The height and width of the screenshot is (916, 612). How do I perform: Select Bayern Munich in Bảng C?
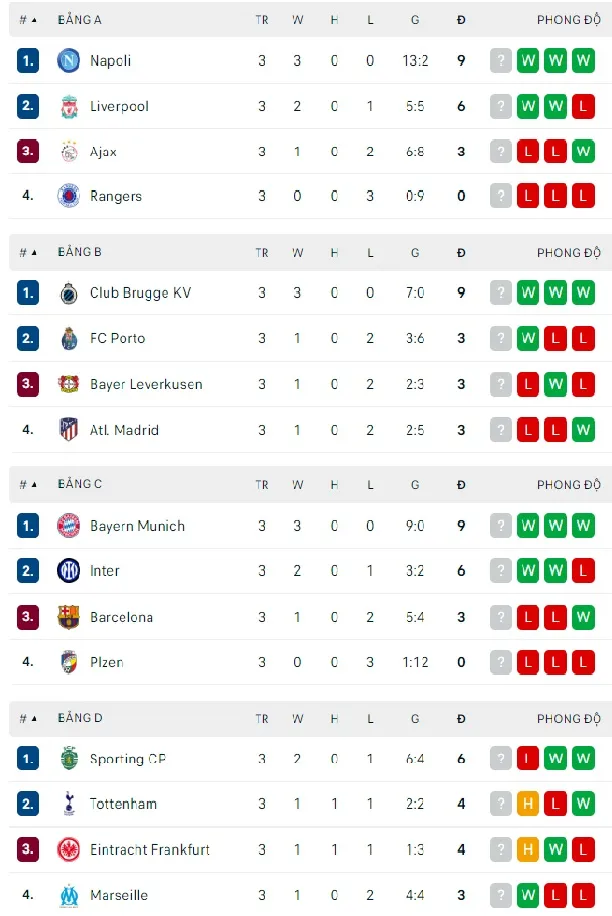coord(137,526)
